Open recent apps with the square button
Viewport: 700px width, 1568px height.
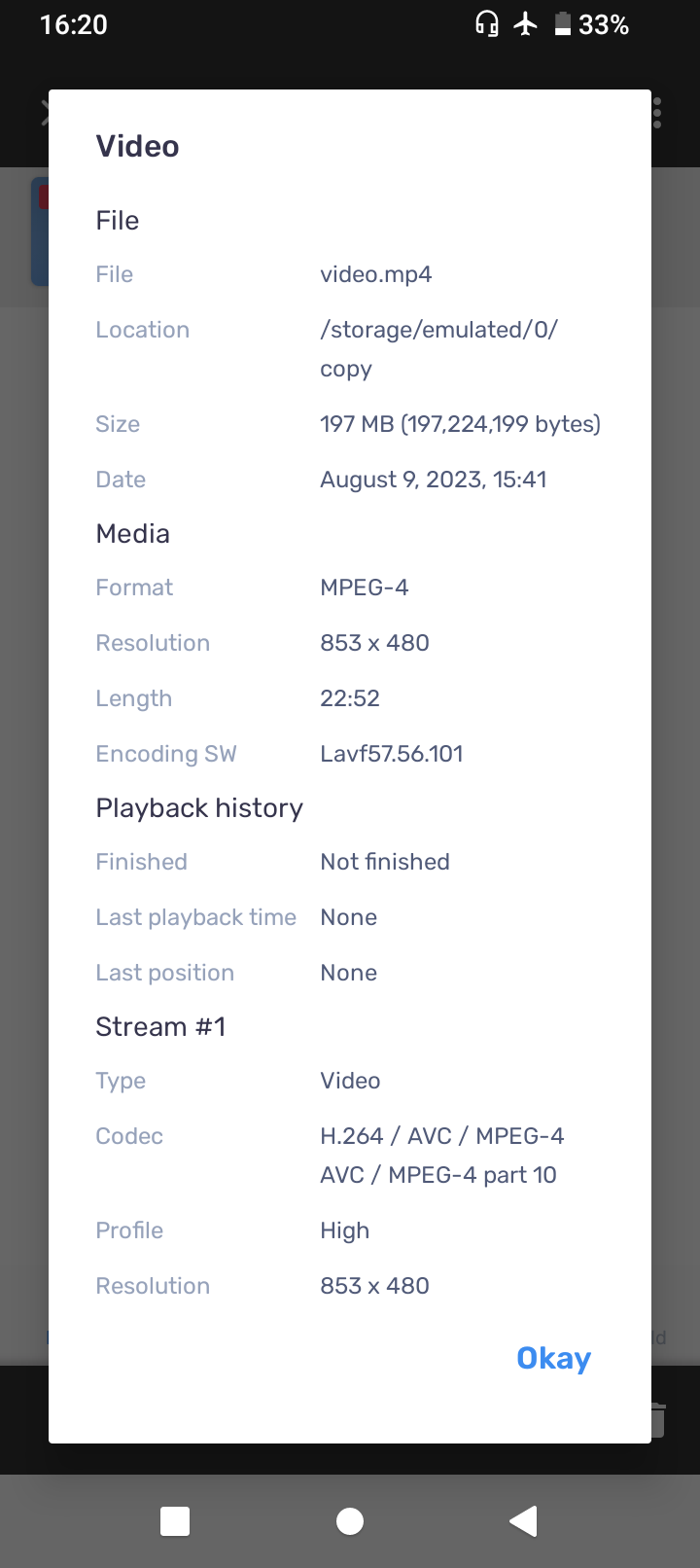click(175, 1520)
